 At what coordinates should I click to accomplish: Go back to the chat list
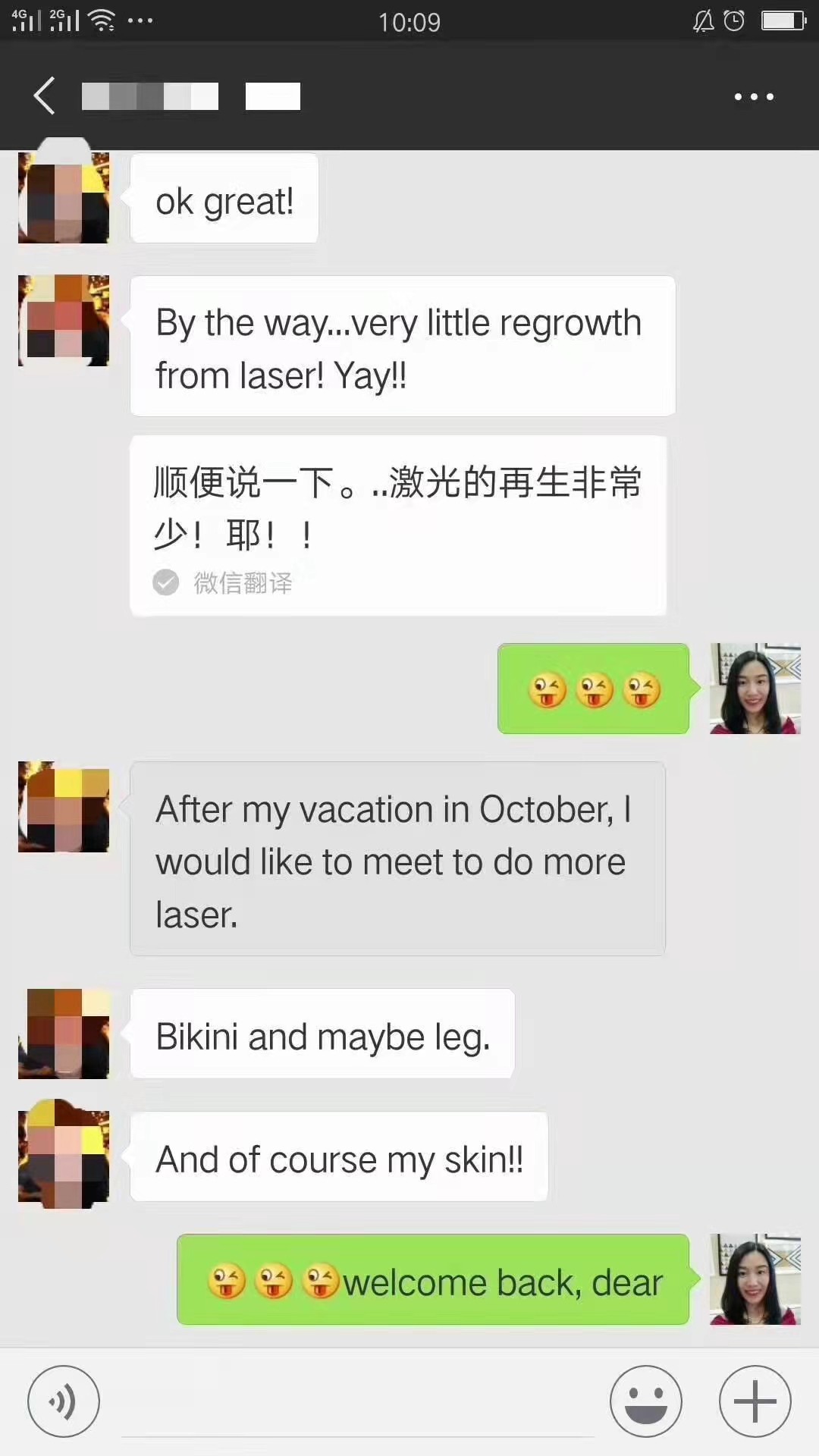[x=44, y=96]
